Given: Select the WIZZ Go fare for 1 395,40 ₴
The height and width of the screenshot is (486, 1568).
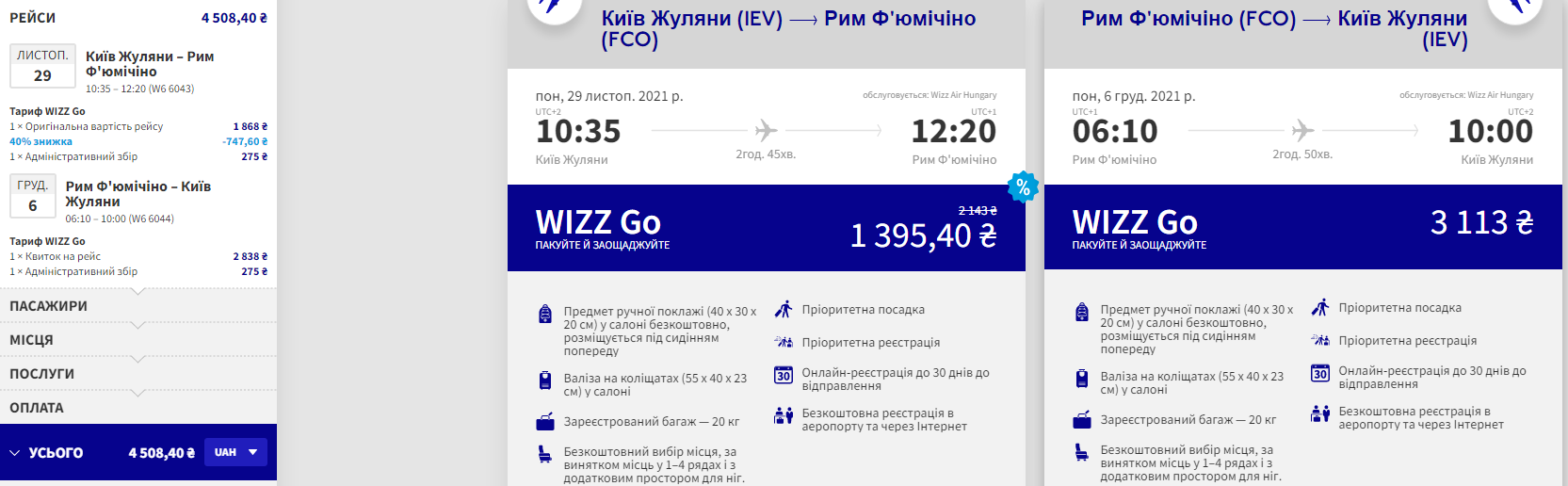Looking at the screenshot, I should tap(766, 228).
